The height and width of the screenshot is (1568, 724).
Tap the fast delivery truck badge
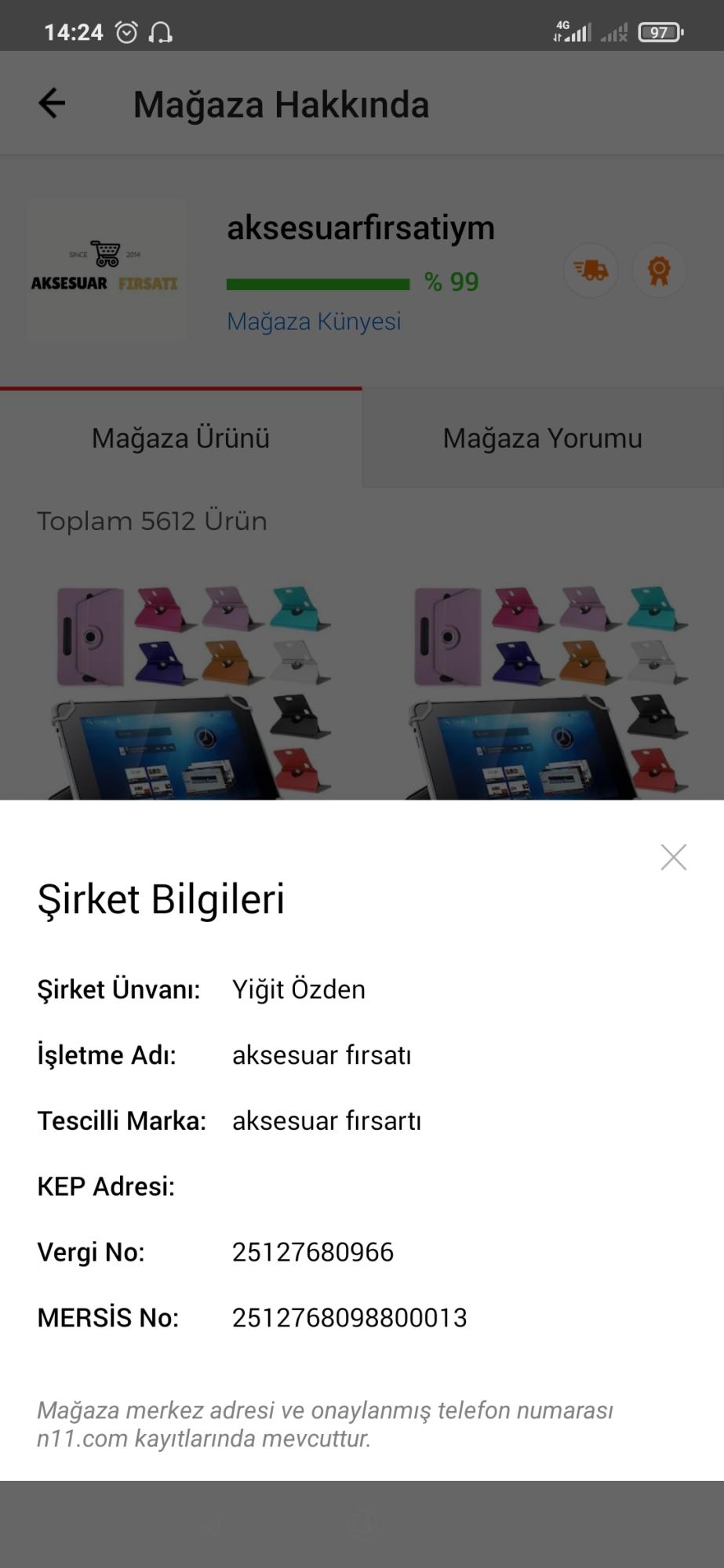[x=591, y=270]
